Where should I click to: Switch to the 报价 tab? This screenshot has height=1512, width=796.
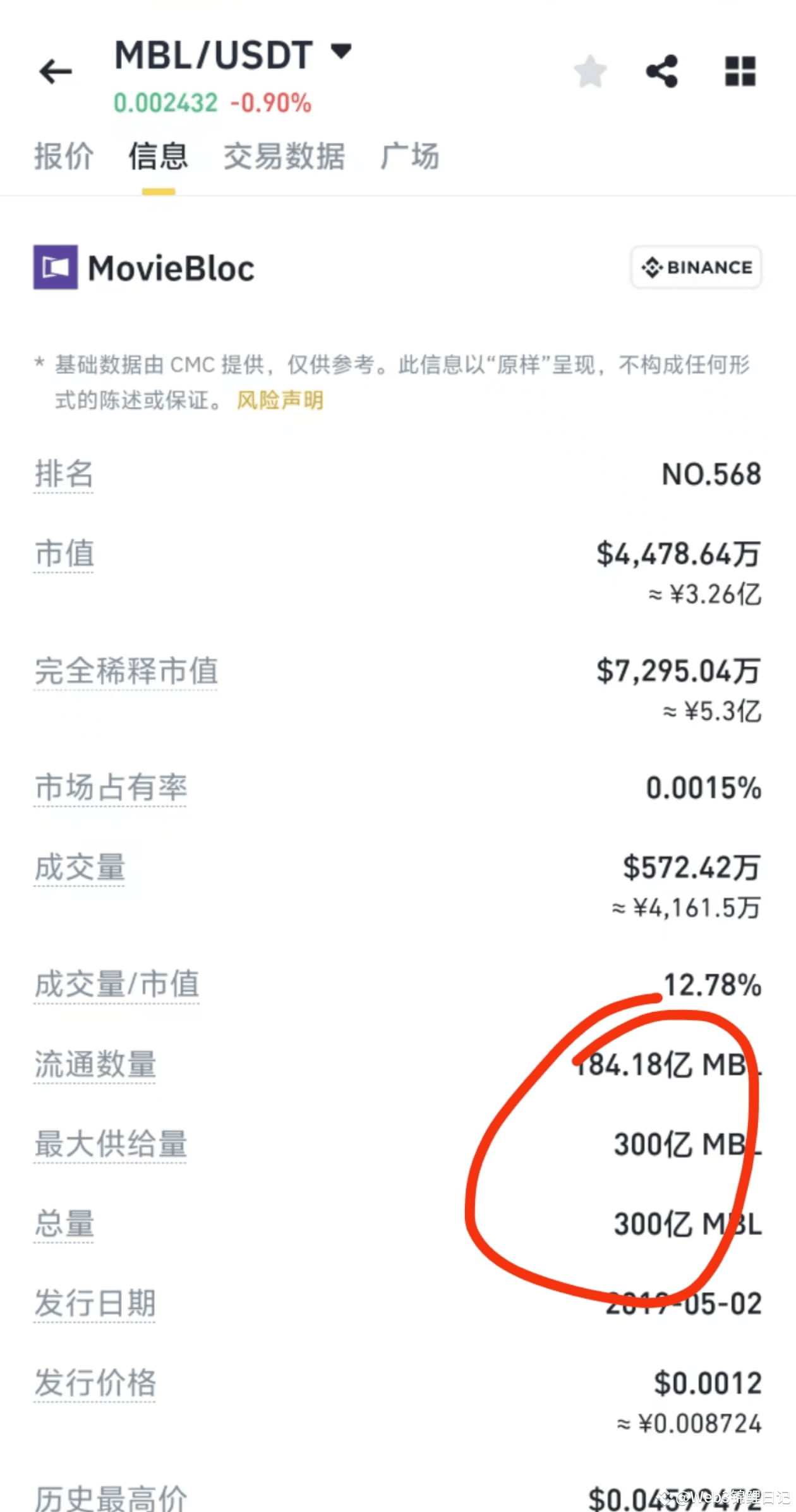pos(64,156)
